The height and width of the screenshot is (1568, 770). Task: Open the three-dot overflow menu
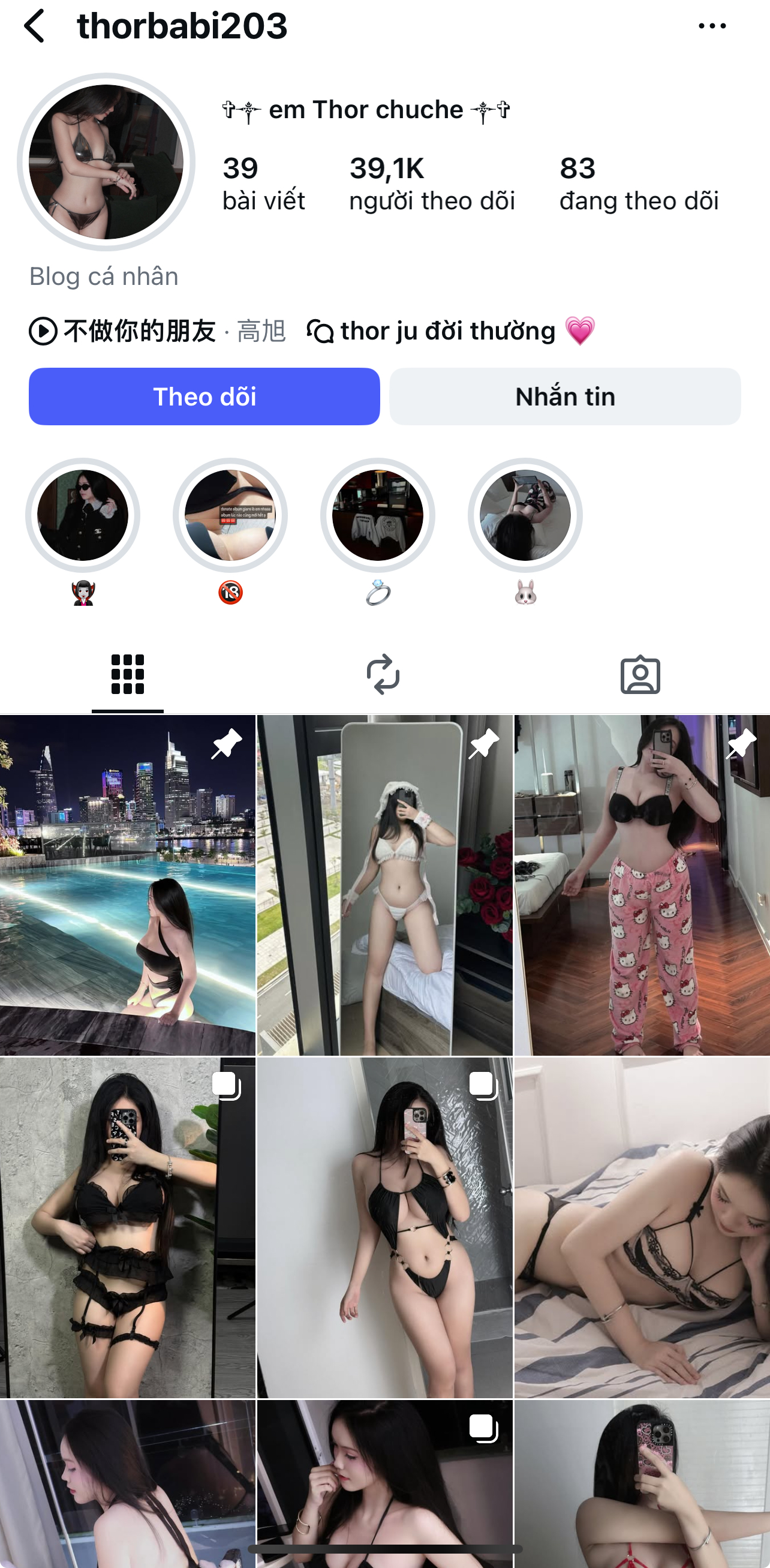pos(712,26)
